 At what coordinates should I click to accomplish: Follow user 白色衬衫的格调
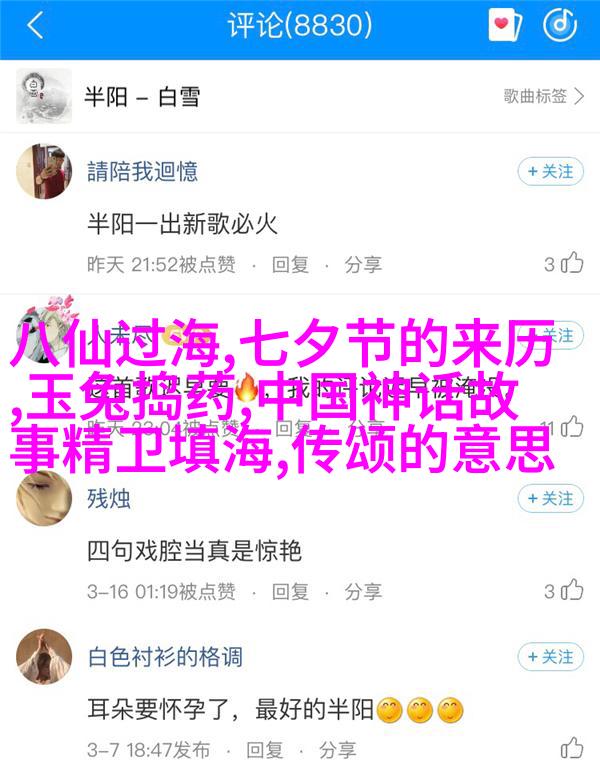click(551, 657)
